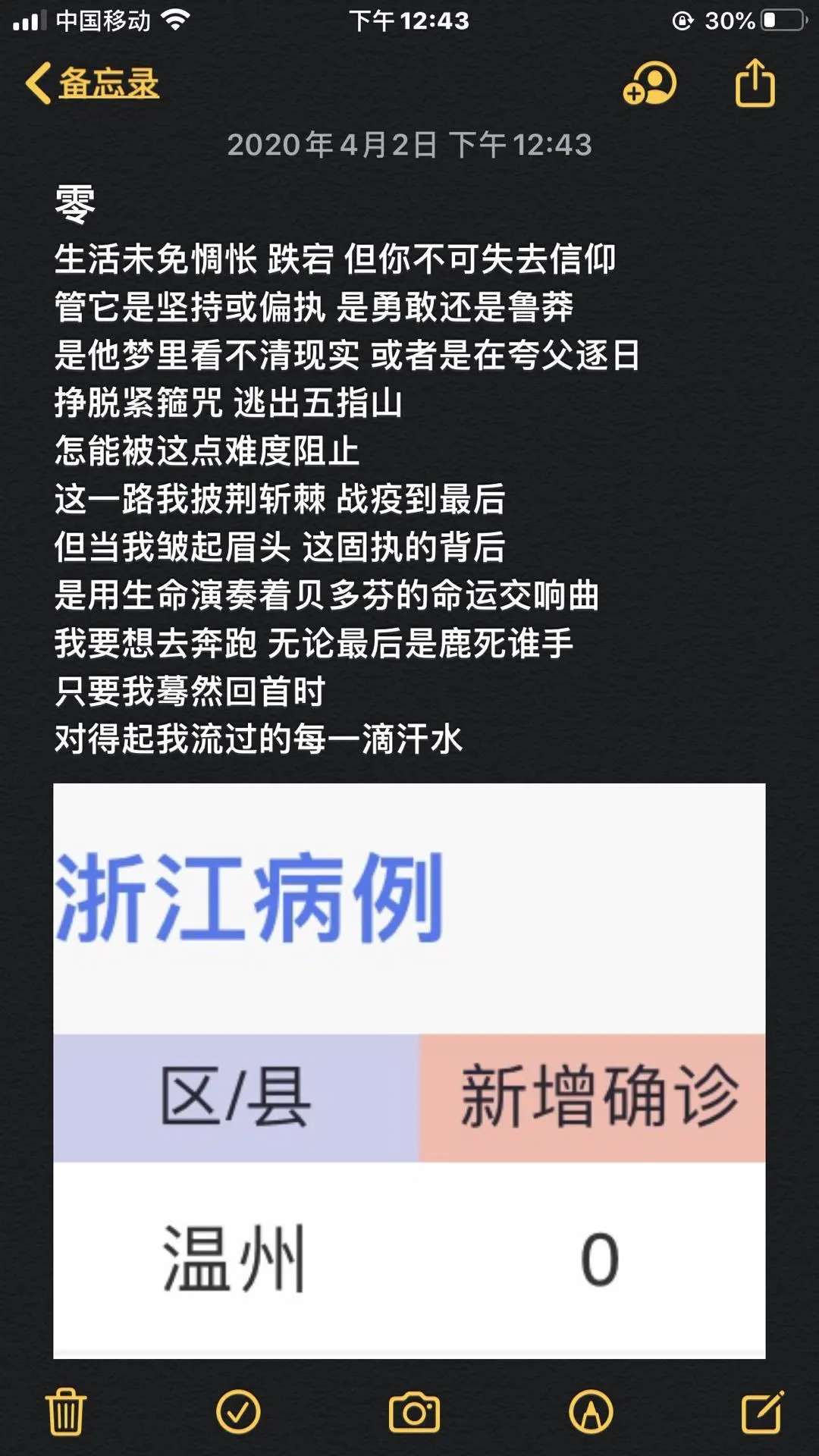Open the camera to attach a photo
The width and height of the screenshot is (819, 1456).
(414, 1412)
